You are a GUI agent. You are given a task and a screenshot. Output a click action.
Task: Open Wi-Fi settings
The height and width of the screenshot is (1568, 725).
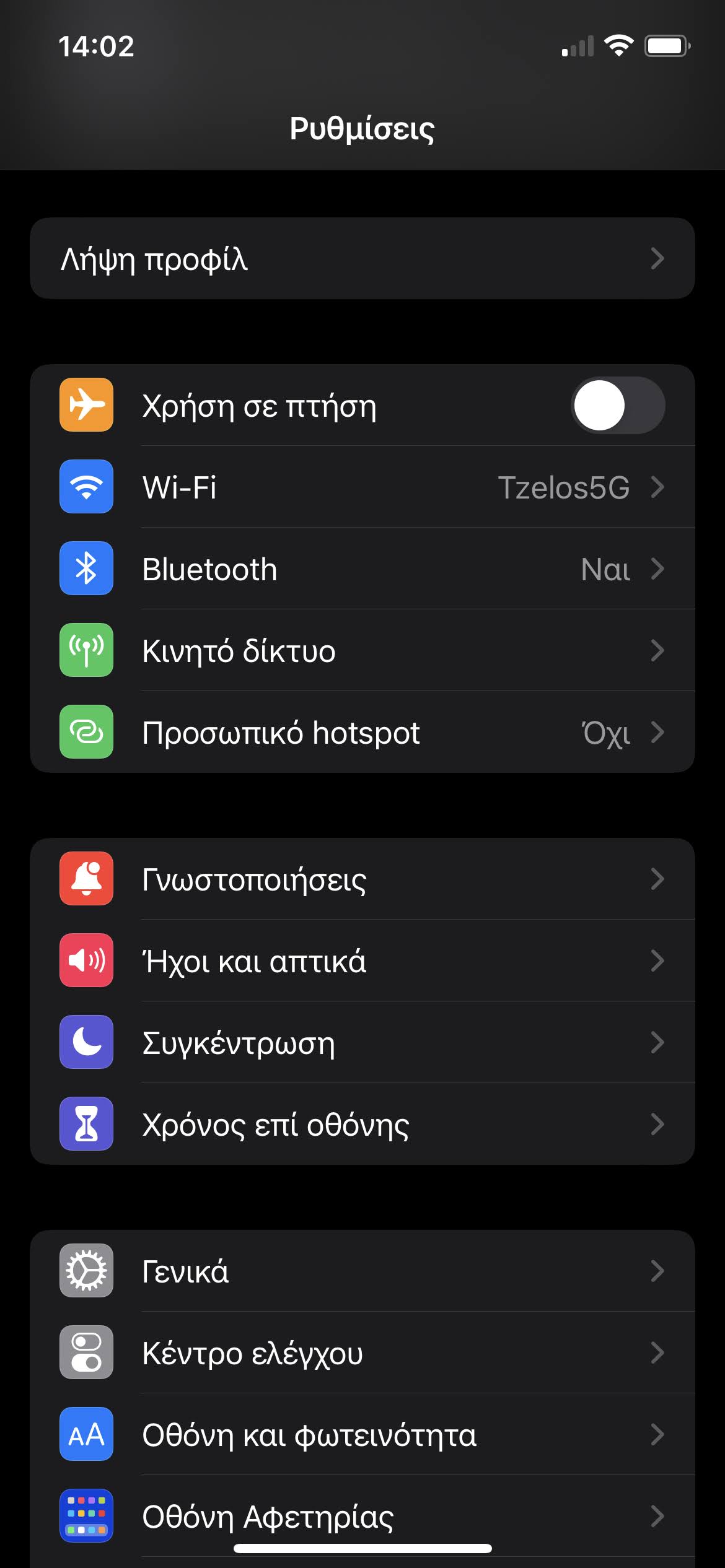[362, 487]
